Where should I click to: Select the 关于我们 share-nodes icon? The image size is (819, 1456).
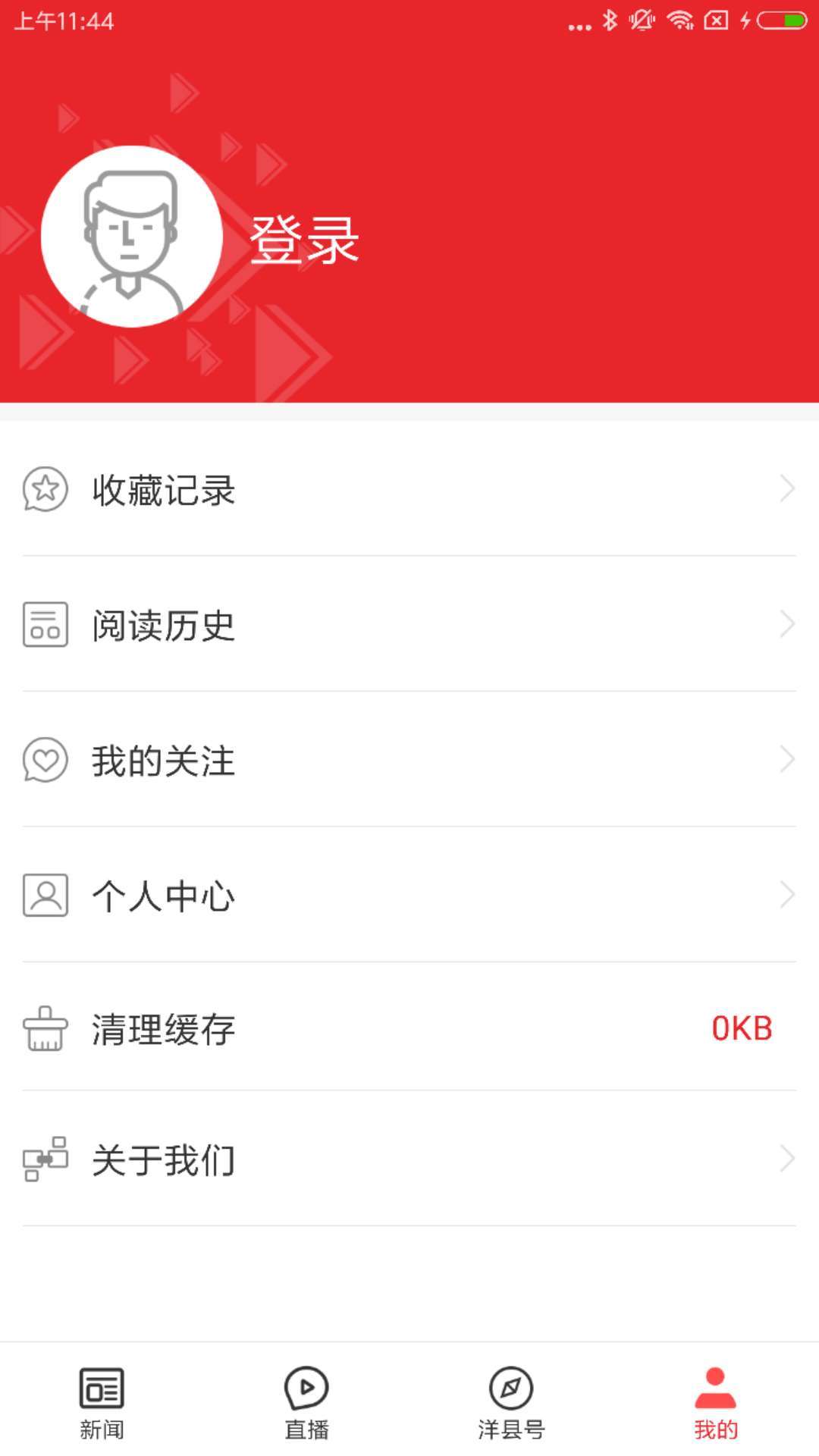coord(44,1158)
